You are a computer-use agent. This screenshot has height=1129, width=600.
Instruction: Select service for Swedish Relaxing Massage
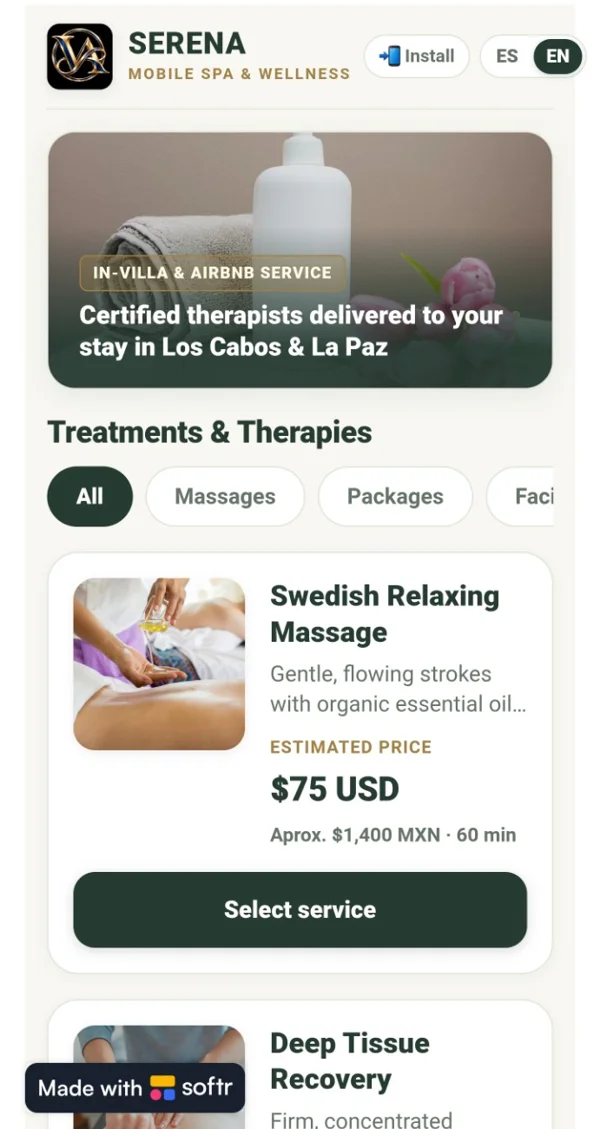pyautogui.click(x=300, y=909)
